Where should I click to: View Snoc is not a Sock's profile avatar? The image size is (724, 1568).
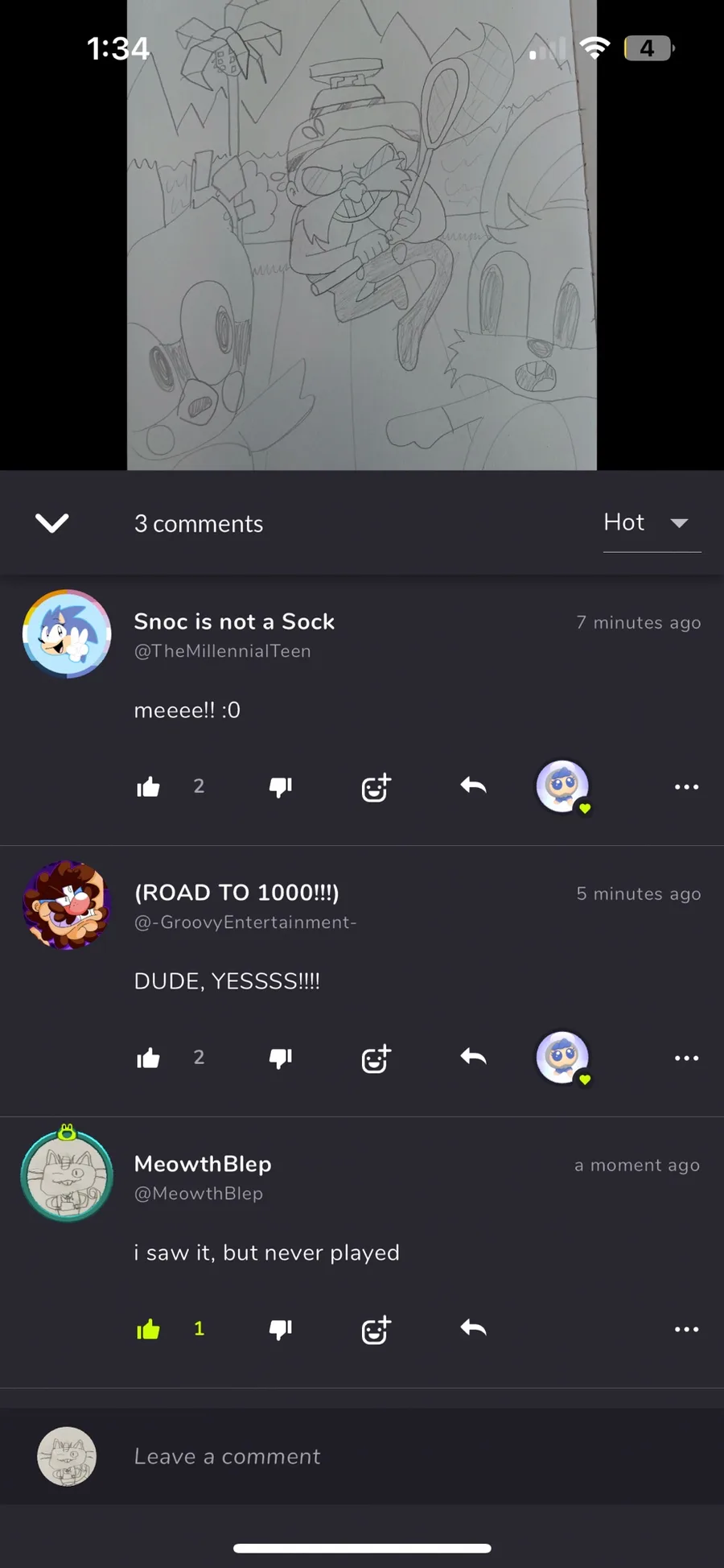pyautogui.click(x=67, y=634)
